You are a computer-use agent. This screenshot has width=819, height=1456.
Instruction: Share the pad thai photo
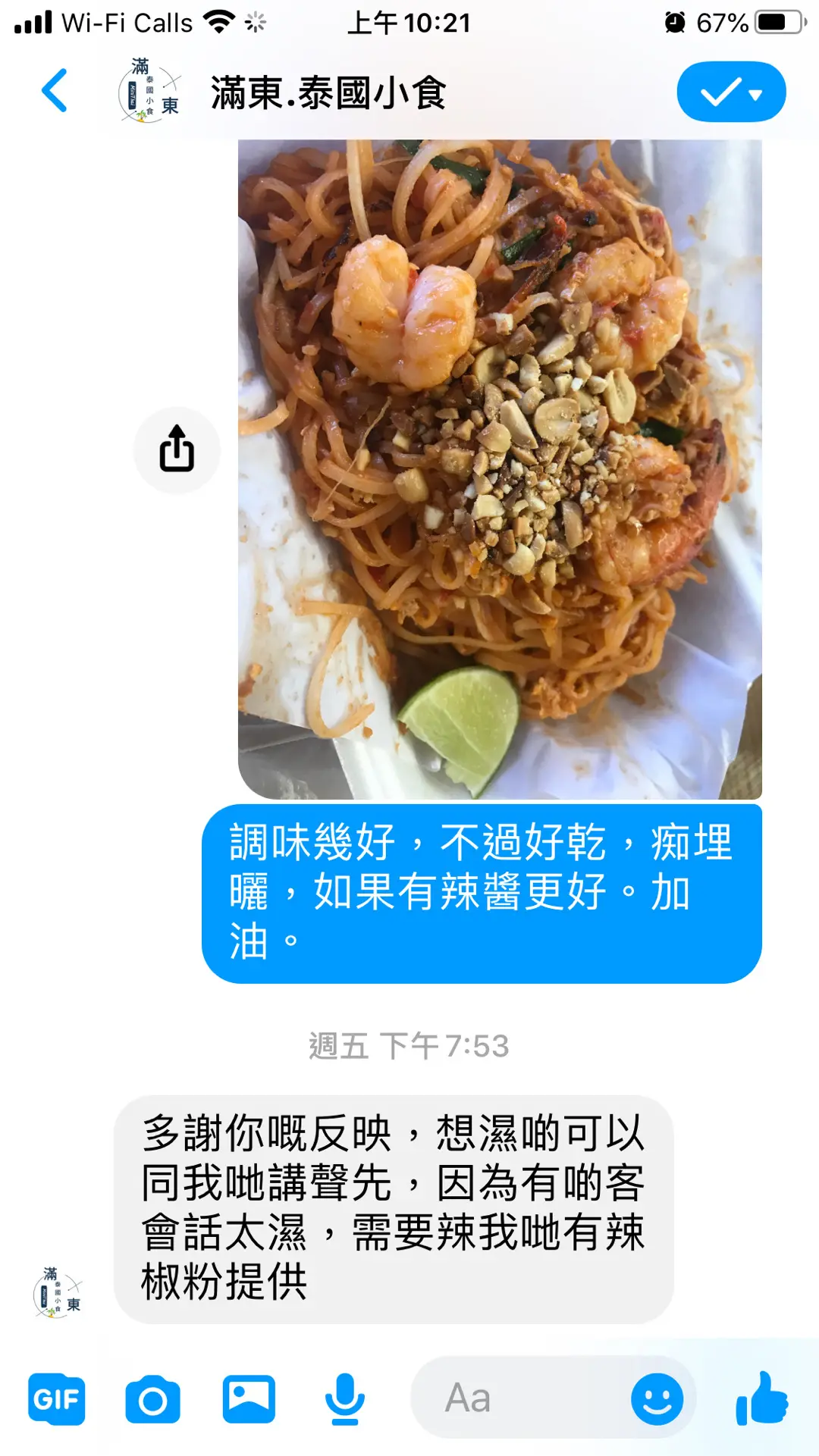[177, 450]
